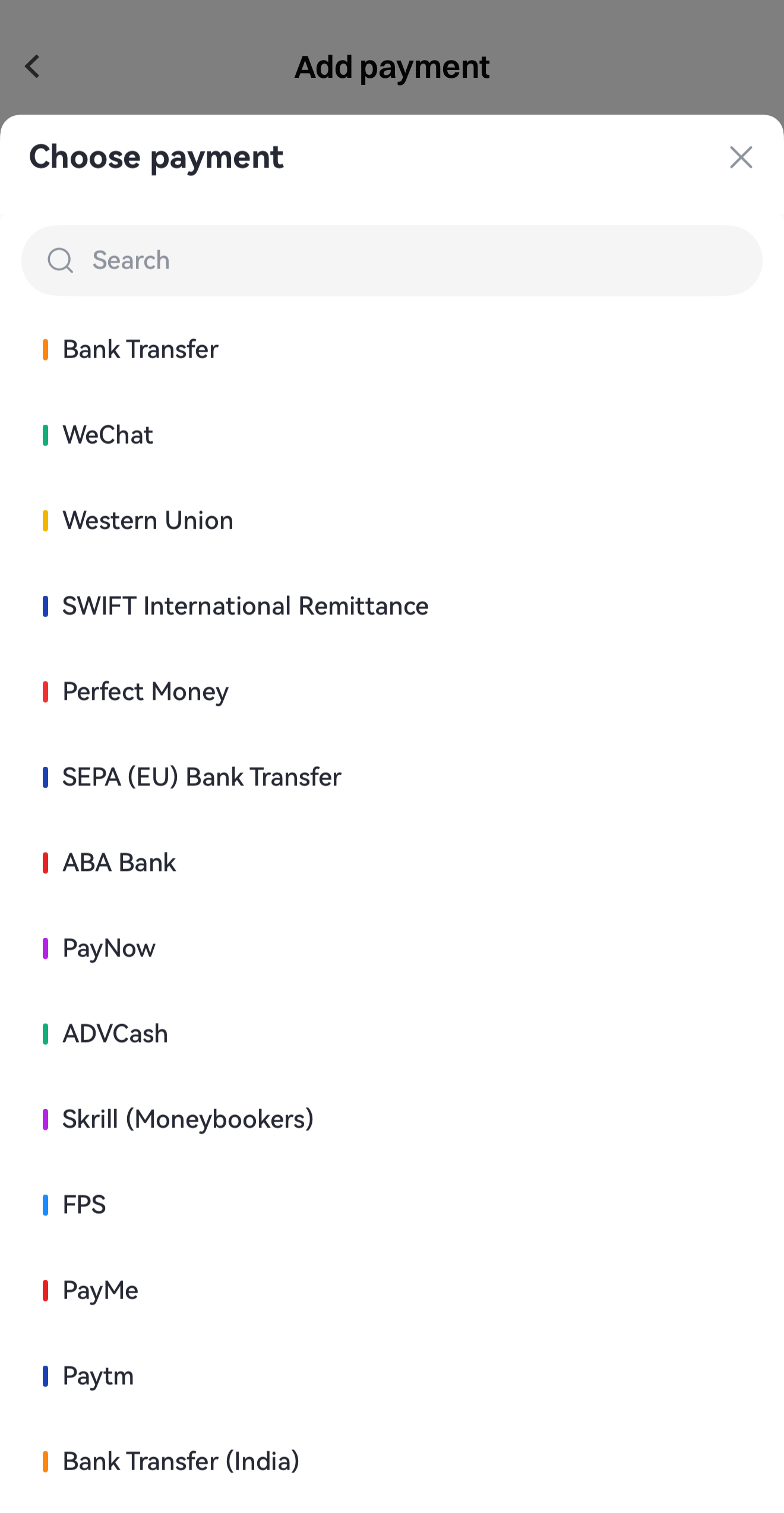Pick Paytm
The image size is (784, 1513).
click(x=98, y=1376)
